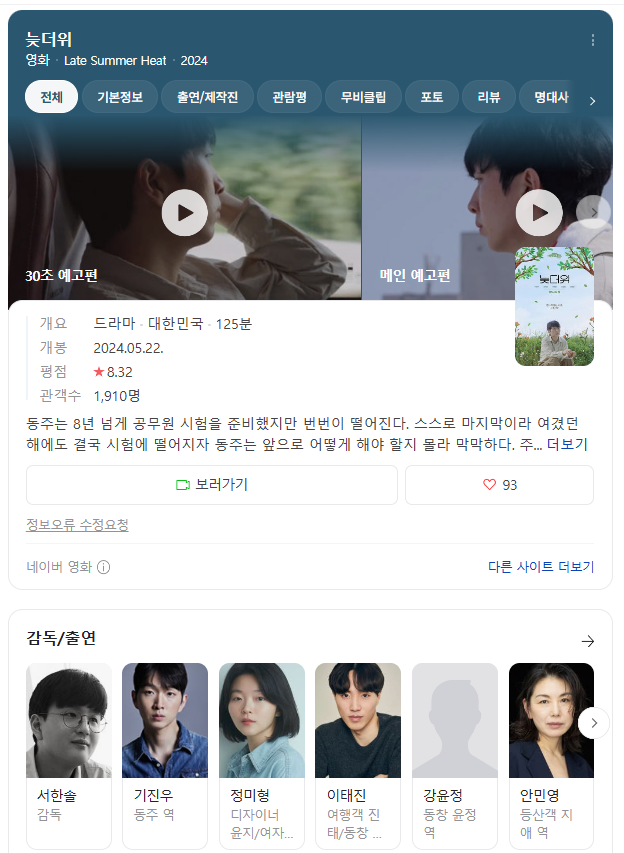
Task: Switch to the 기본정보 tab
Action: pyautogui.click(x=119, y=97)
